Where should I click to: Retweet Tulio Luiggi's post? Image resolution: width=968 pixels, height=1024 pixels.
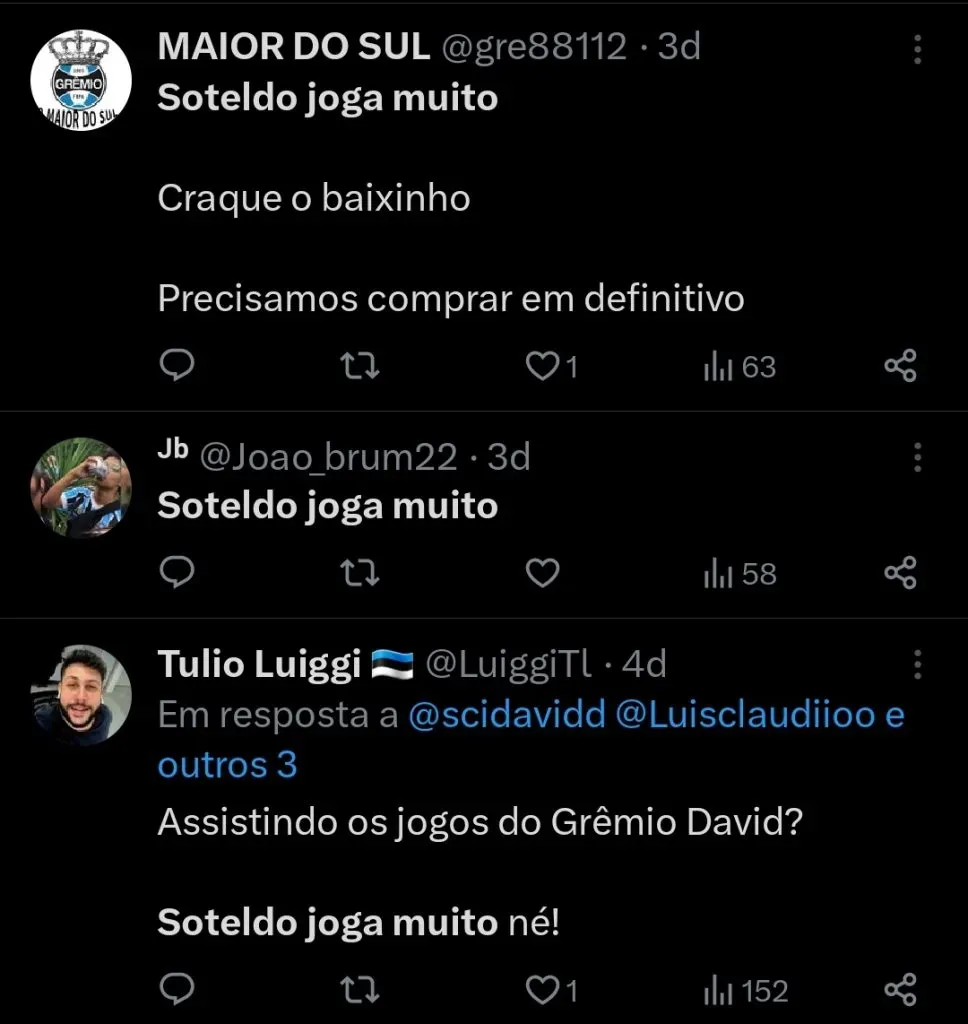(359, 990)
